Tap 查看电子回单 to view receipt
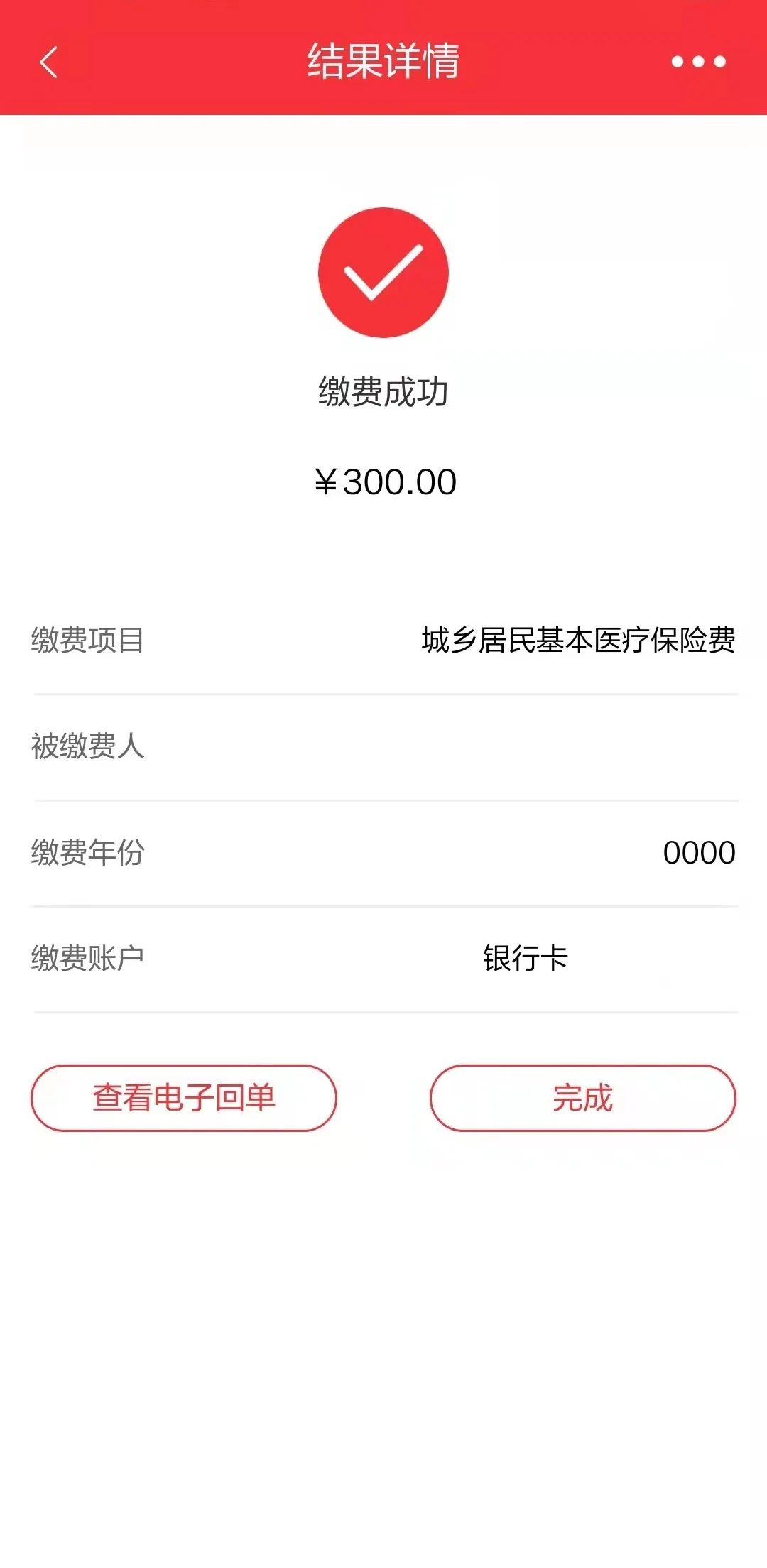Screen dimensions: 767x1568 184,1098
